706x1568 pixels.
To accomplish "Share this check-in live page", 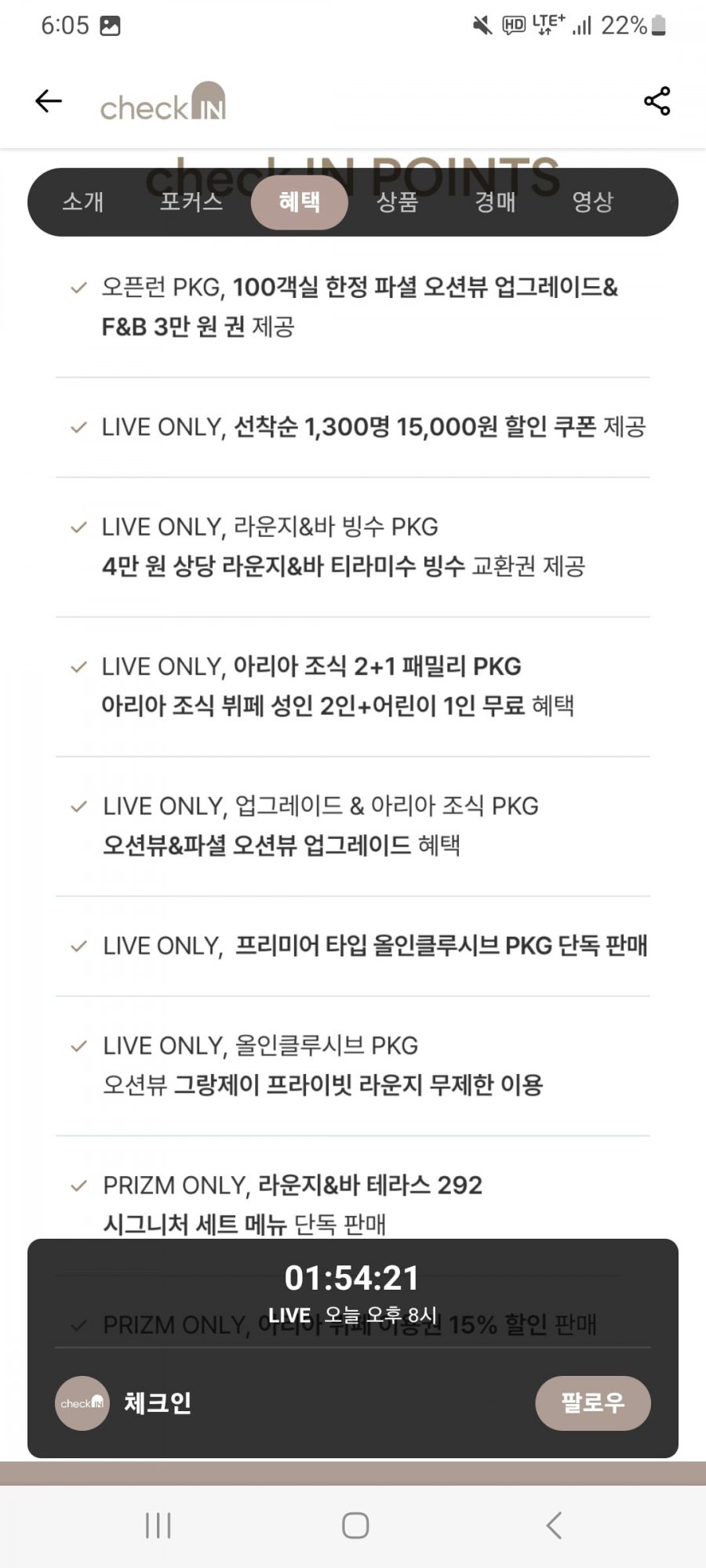I will coord(657,101).
